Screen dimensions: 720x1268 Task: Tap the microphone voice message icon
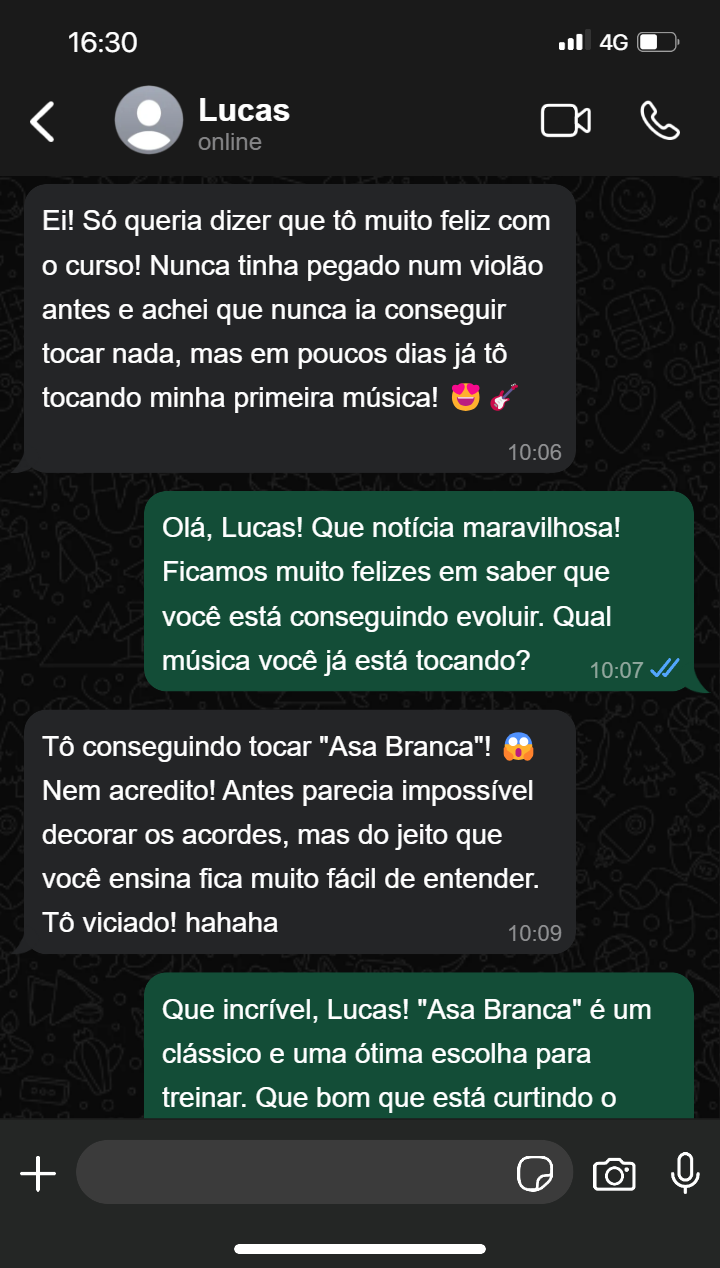(685, 1173)
